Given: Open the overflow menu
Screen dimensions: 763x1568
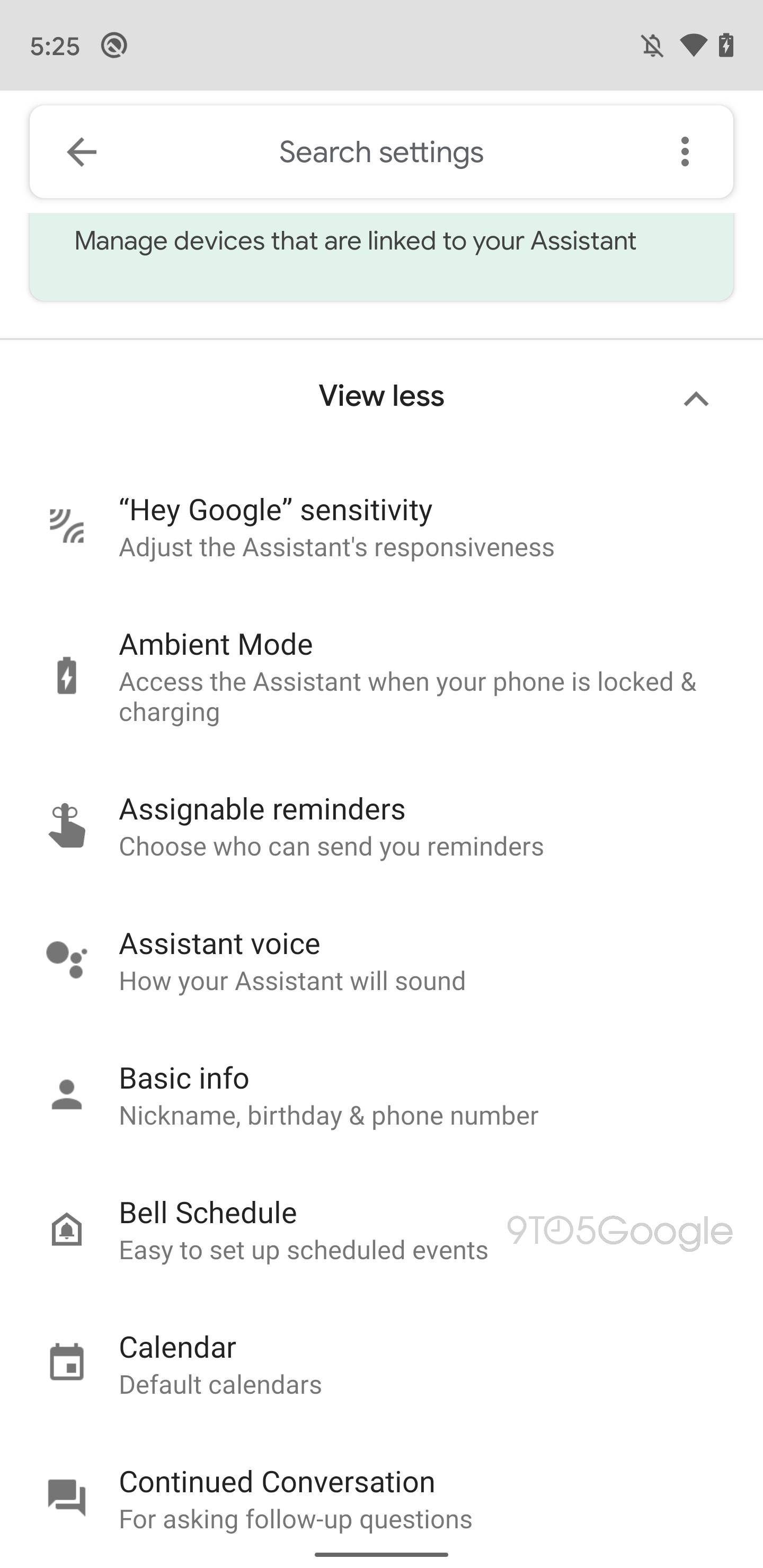Looking at the screenshot, I should 685,152.
